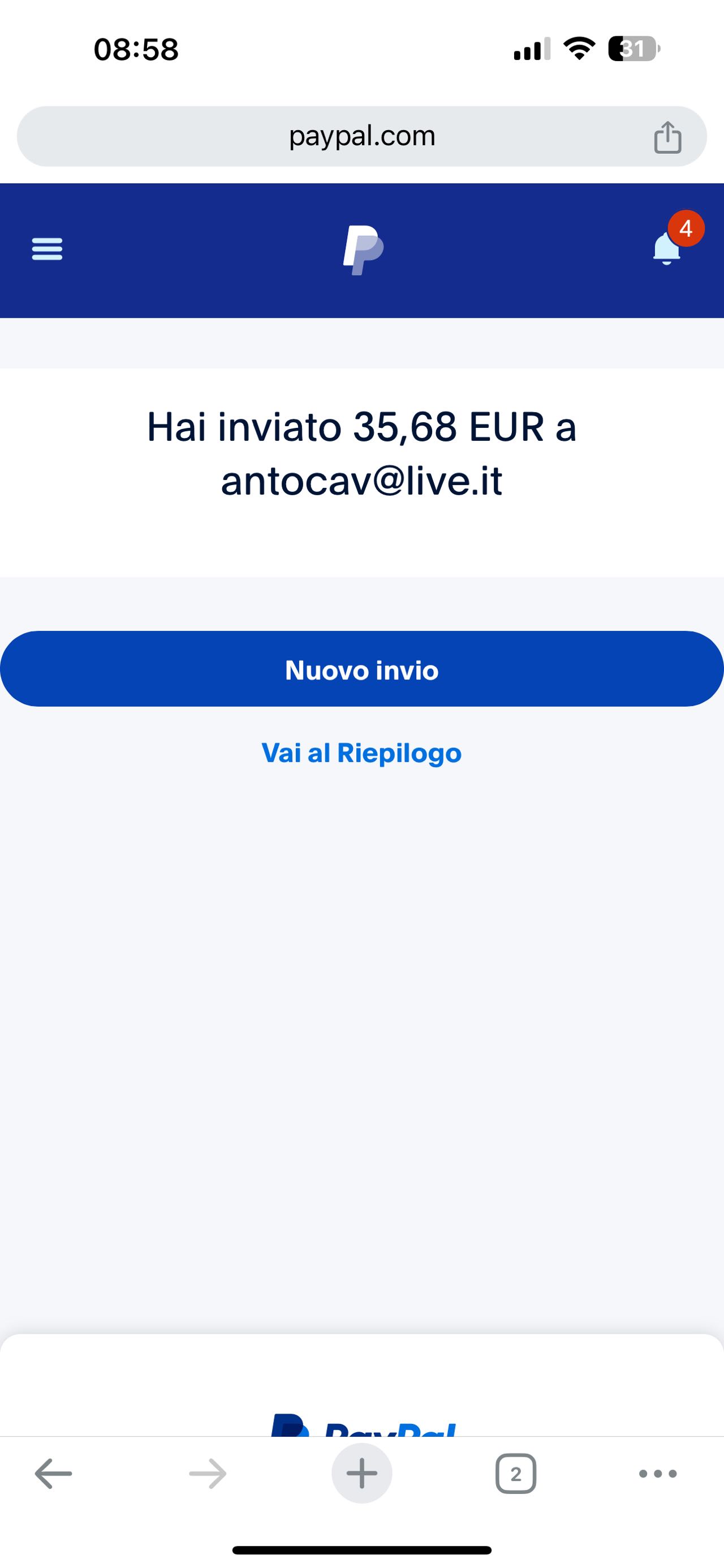Open a new browser tab
Image resolution: width=724 pixels, height=1568 pixels.
[361, 1474]
